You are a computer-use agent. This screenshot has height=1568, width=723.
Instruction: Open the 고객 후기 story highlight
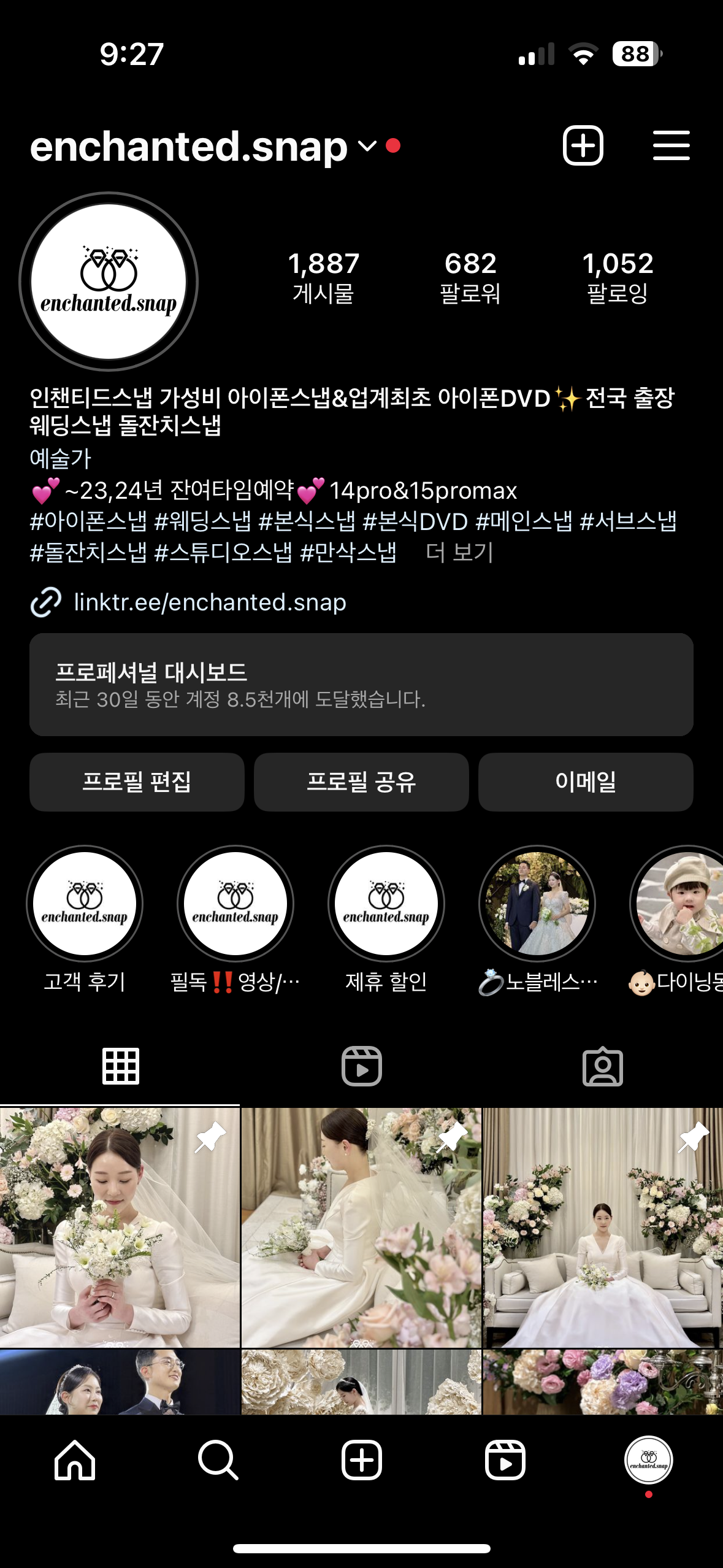[x=85, y=904]
